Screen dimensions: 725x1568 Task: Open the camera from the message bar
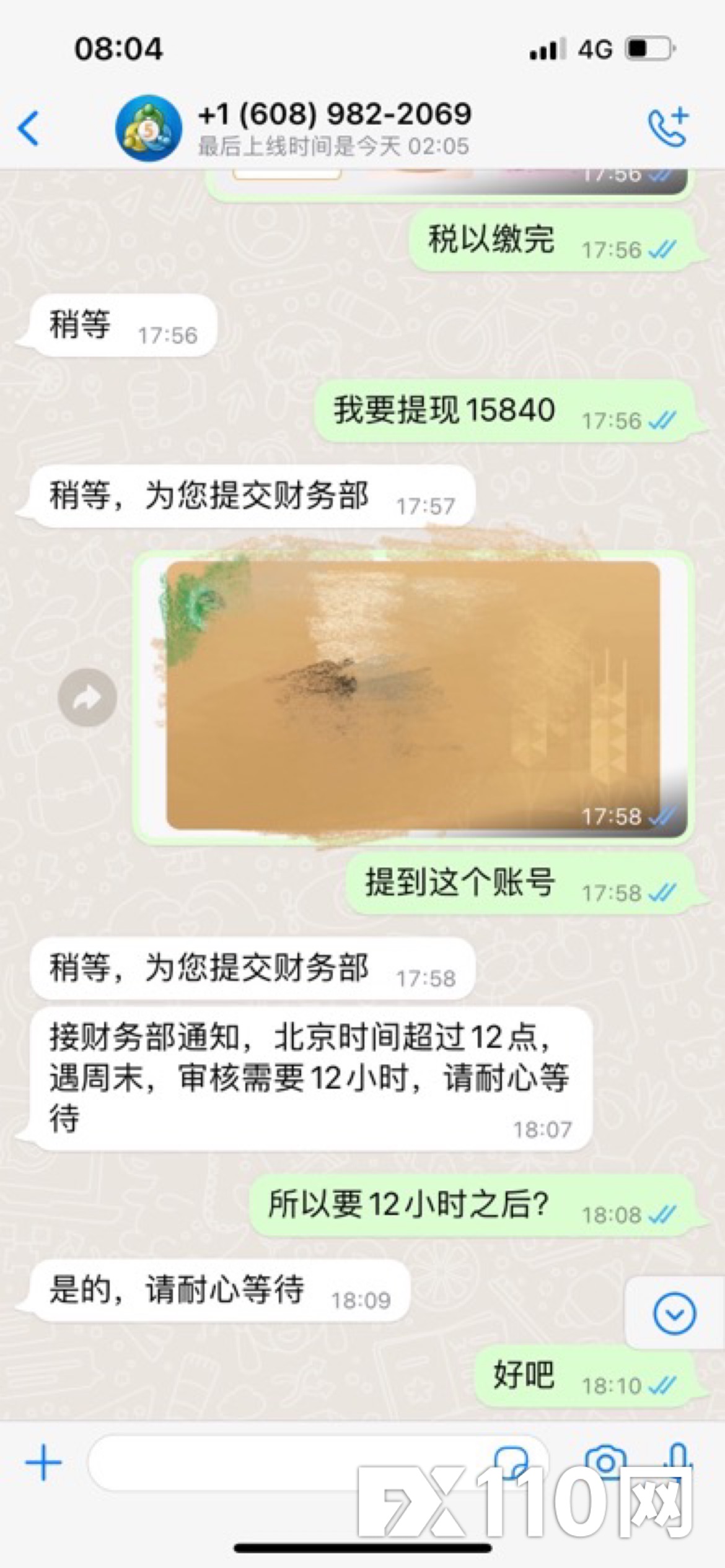[605, 1463]
